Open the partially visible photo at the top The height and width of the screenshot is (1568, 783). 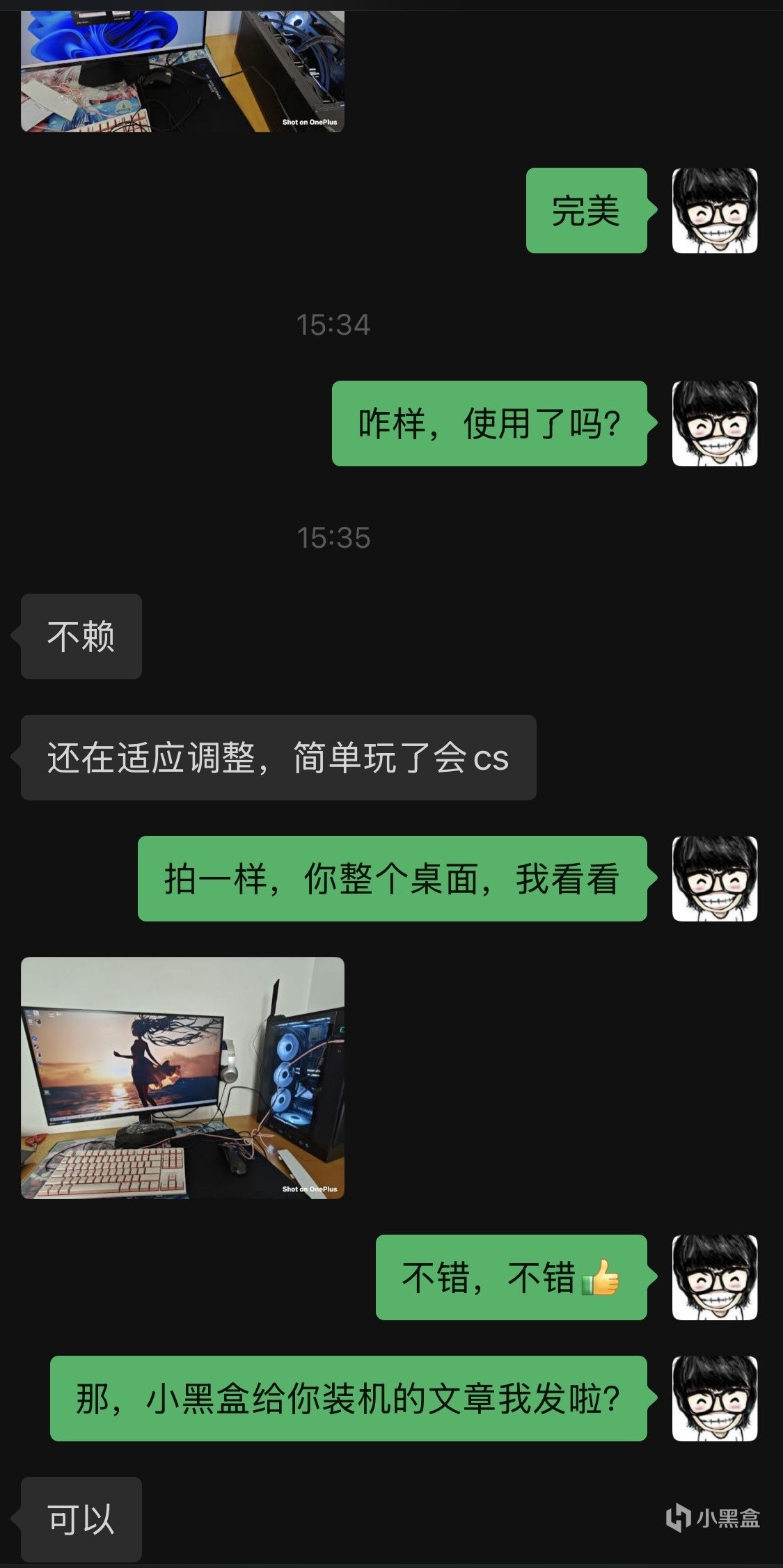[182, 70]
